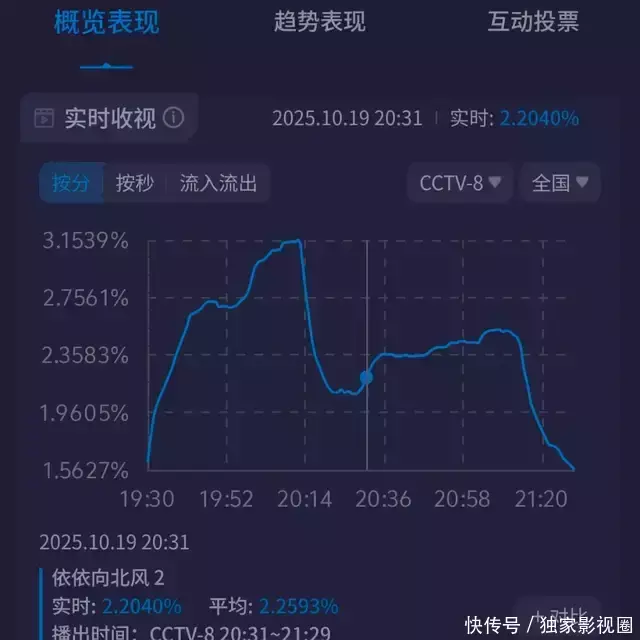View ratings 按秒

(x=135, y=183)
